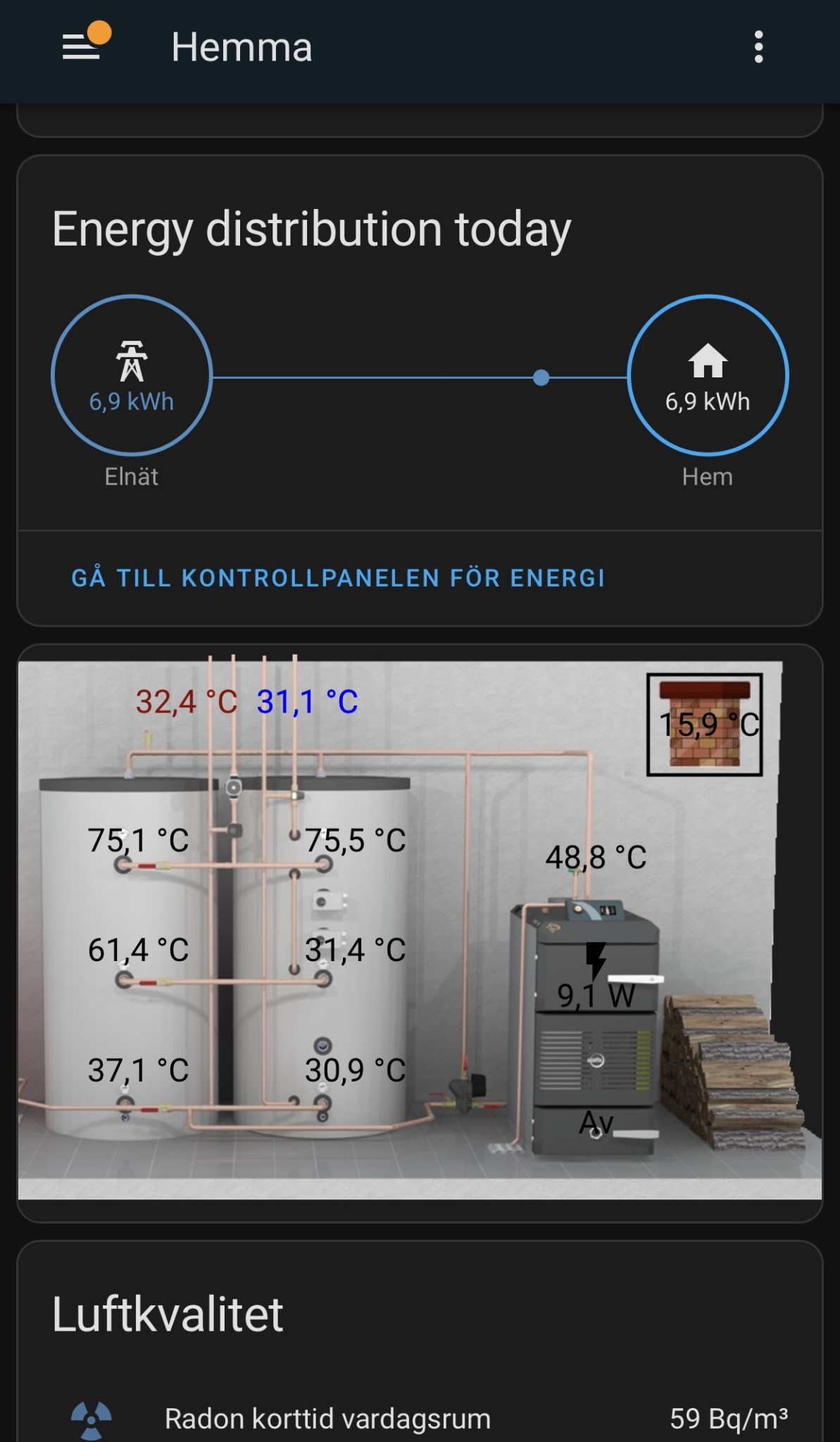Open the 30,9 °C tank sensor
Image resolution: width=840 pixels, height=1442 pixels.
point(355,1070)
